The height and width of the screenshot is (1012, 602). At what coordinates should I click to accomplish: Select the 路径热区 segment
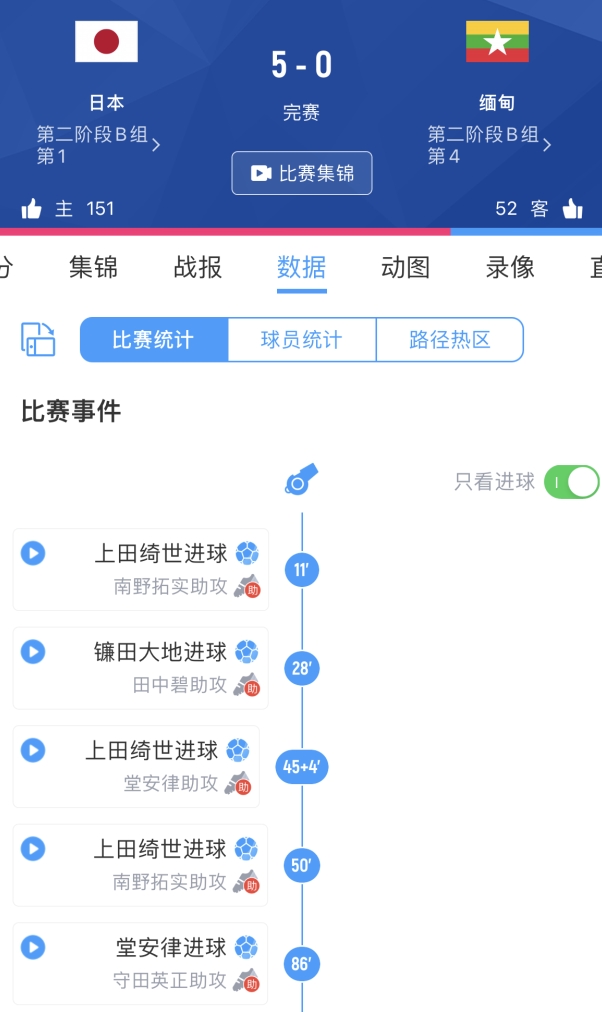point(449,340)
